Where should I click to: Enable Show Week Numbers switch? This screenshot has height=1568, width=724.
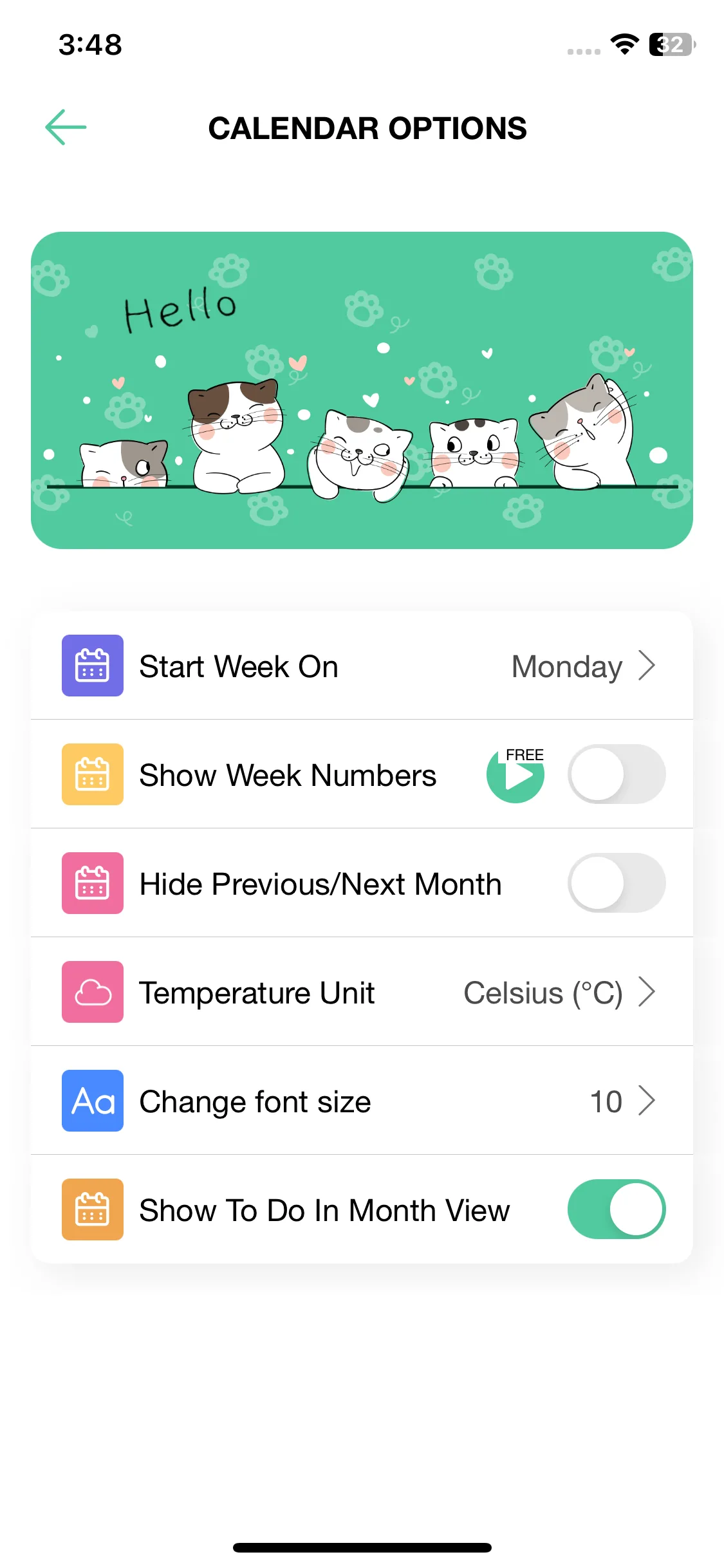(616, 774)
